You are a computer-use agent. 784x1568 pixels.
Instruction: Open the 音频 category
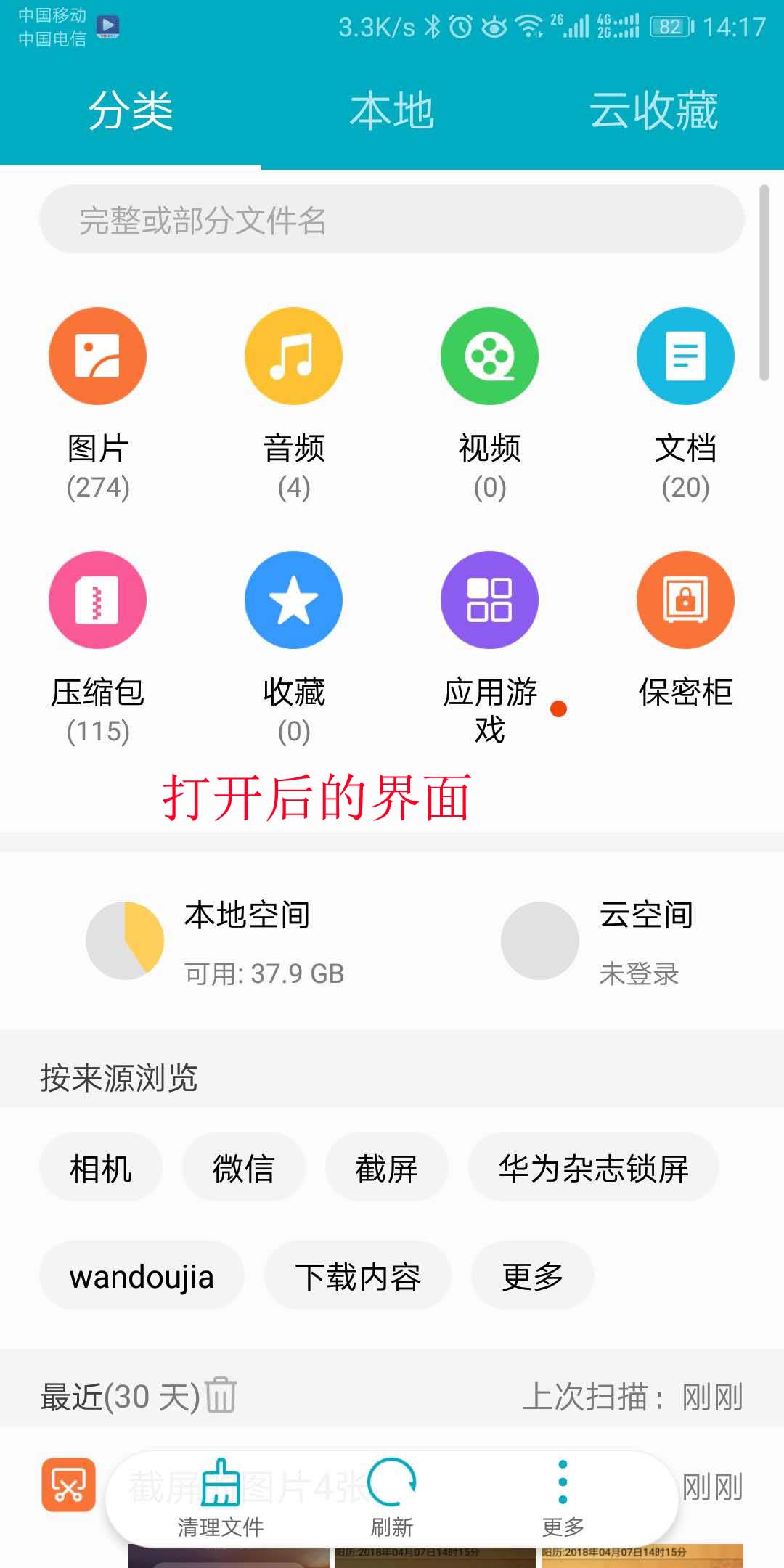(x=294, y=356)
